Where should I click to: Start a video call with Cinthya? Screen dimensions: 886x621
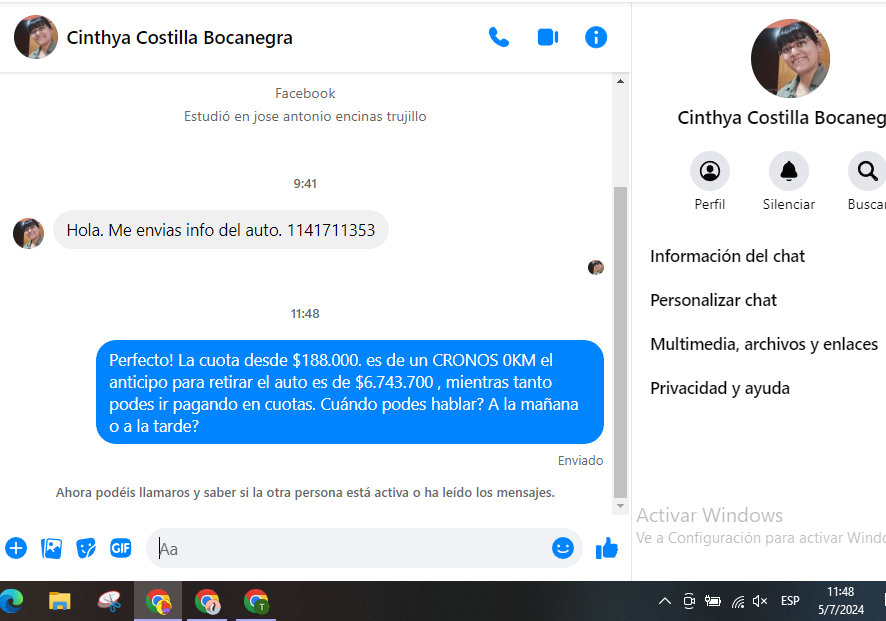(x=547, y=38)
